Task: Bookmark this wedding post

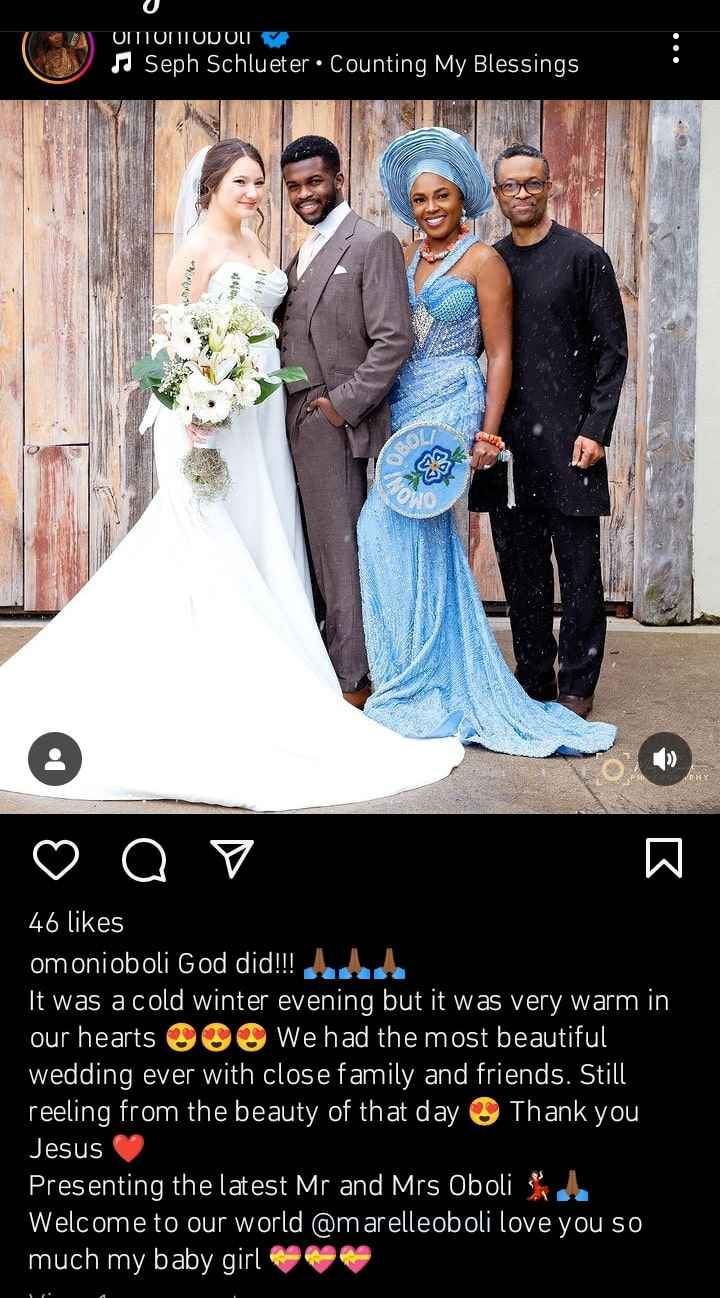Action: (x=664, y=859)
